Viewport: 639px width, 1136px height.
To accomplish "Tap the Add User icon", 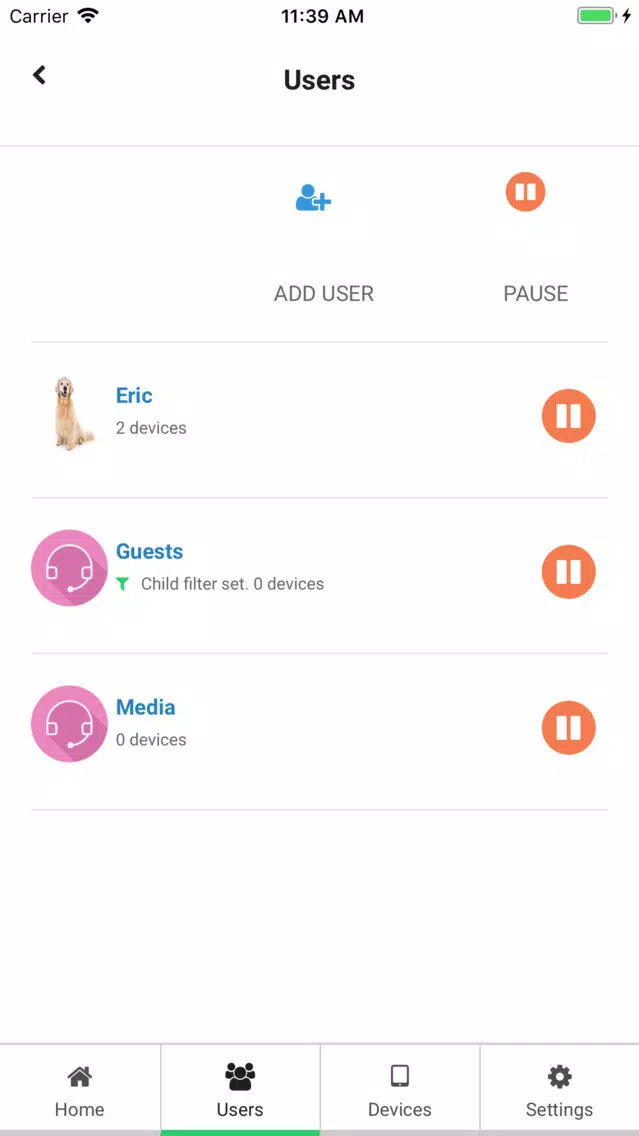I will (x=313, y=197).
